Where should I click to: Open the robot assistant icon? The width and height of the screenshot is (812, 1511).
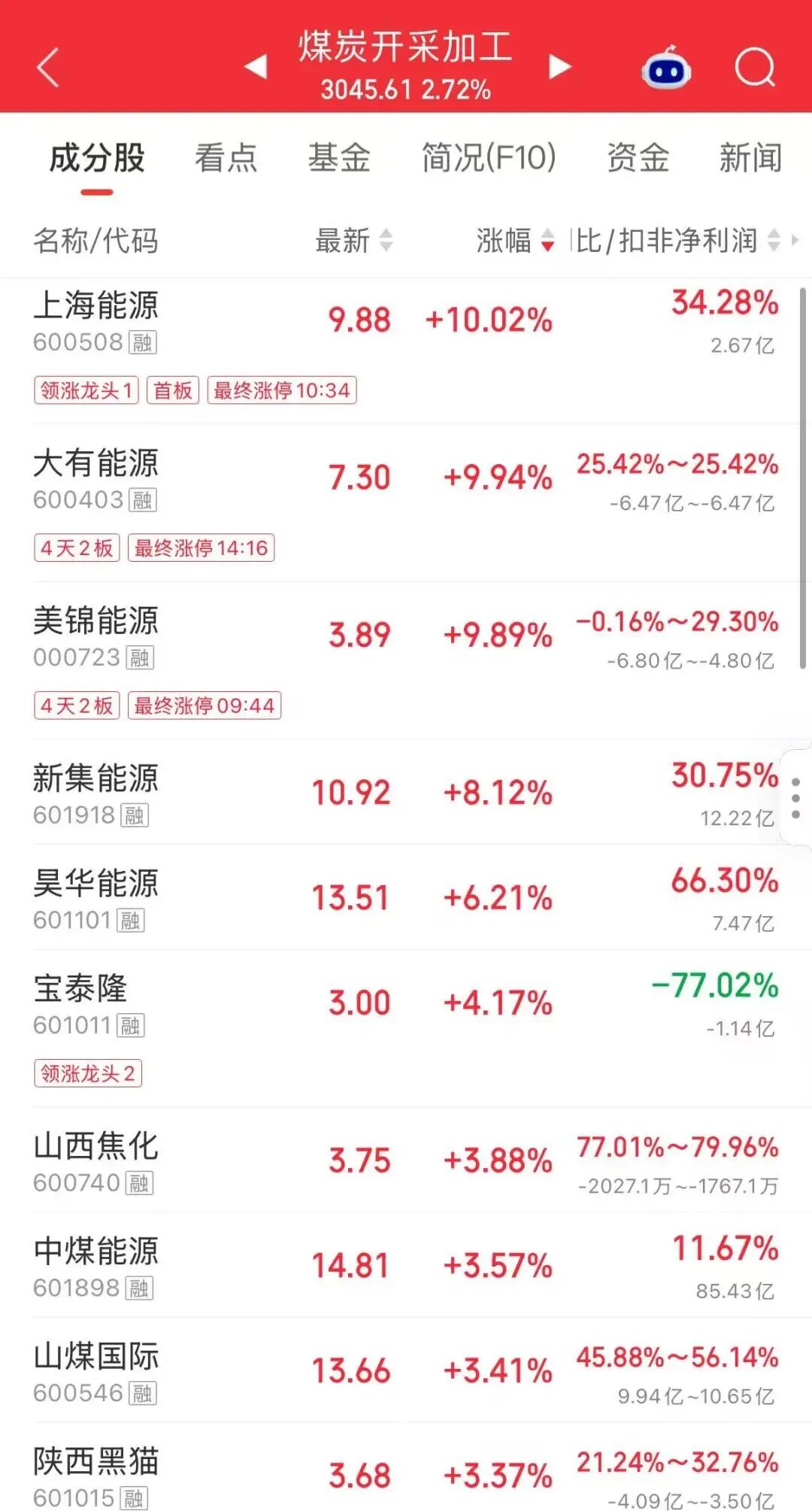(666, 68)
